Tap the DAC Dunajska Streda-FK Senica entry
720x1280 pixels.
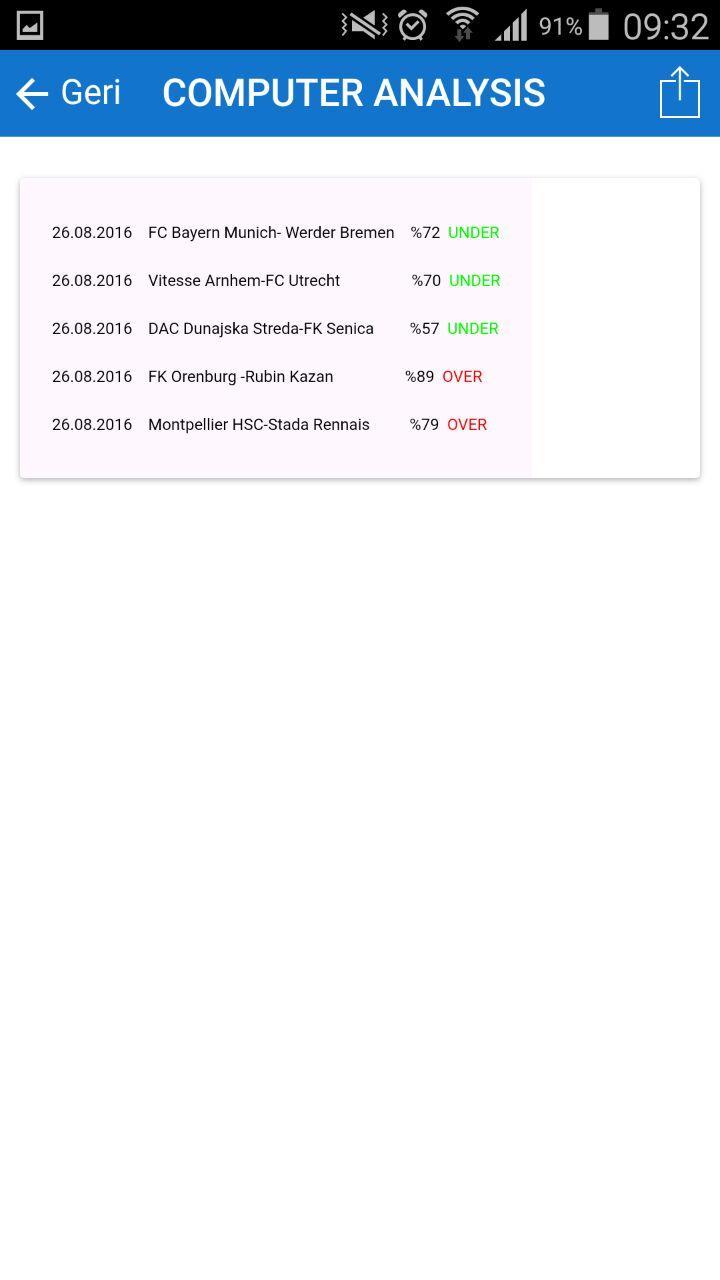260,328
